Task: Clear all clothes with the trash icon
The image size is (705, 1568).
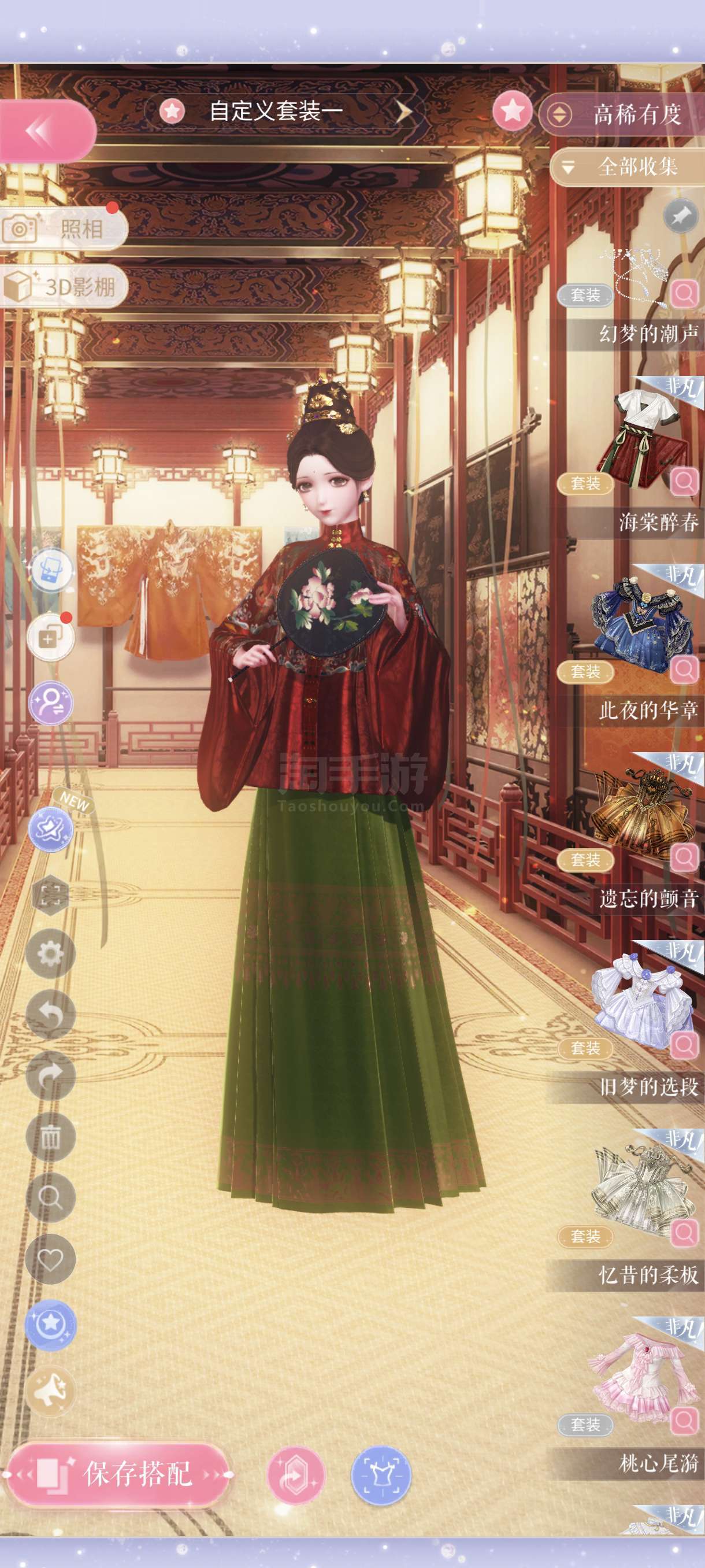Action: [x=50, y=1137]
